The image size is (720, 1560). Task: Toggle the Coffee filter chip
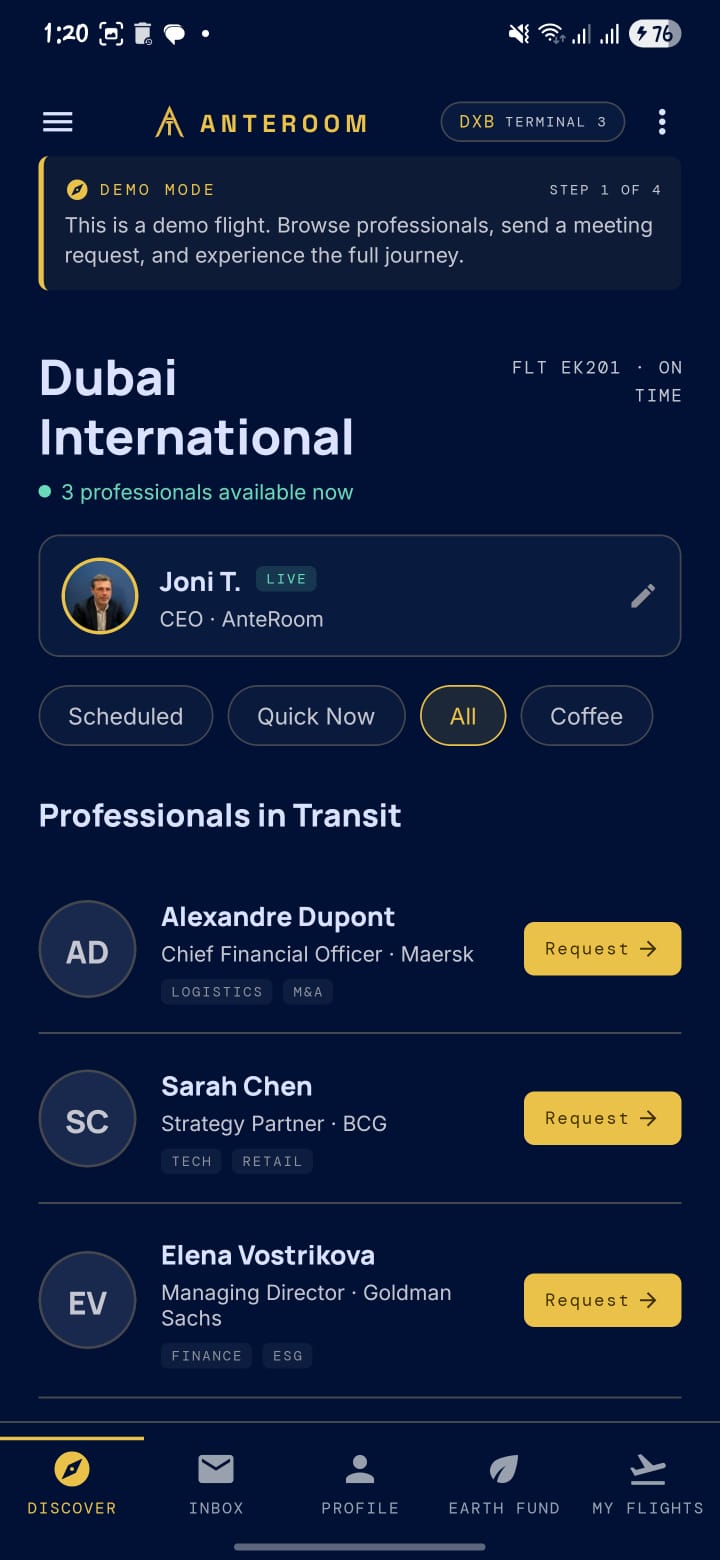(x=586, y=715)
